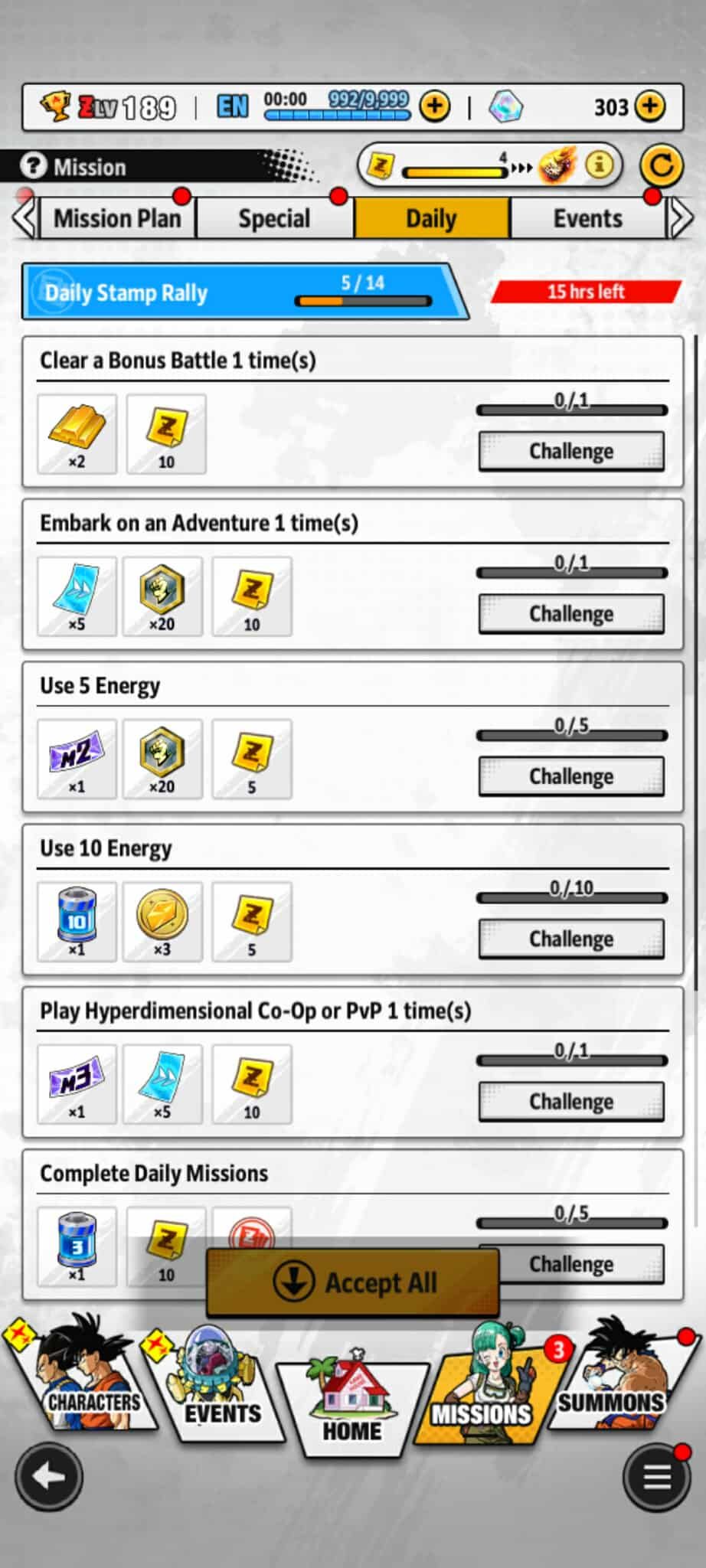This screenshot has width=706, height=1568.
Task: Switch to the Special tab
Action: (x=274, y=218)
